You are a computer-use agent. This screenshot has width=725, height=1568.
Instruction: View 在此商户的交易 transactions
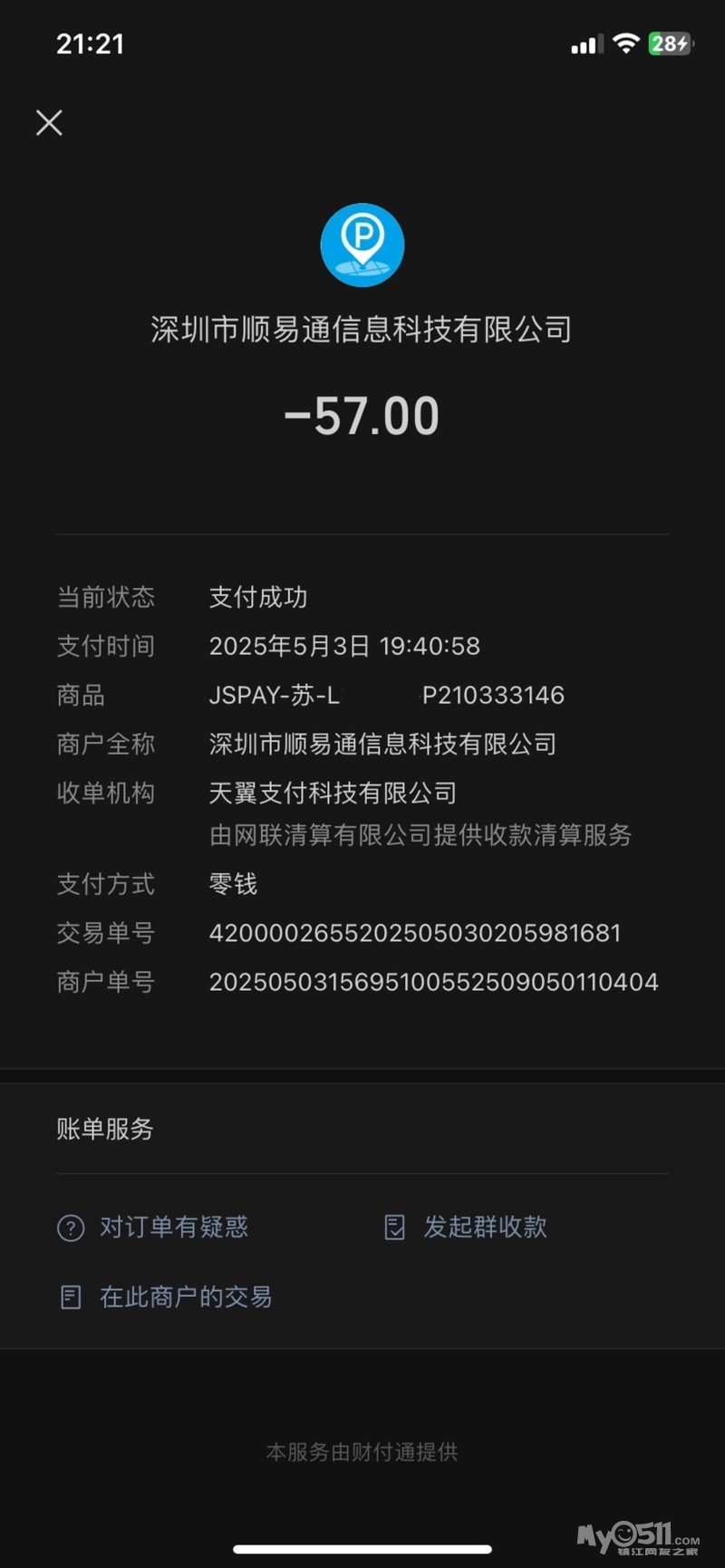[166, 1297]
